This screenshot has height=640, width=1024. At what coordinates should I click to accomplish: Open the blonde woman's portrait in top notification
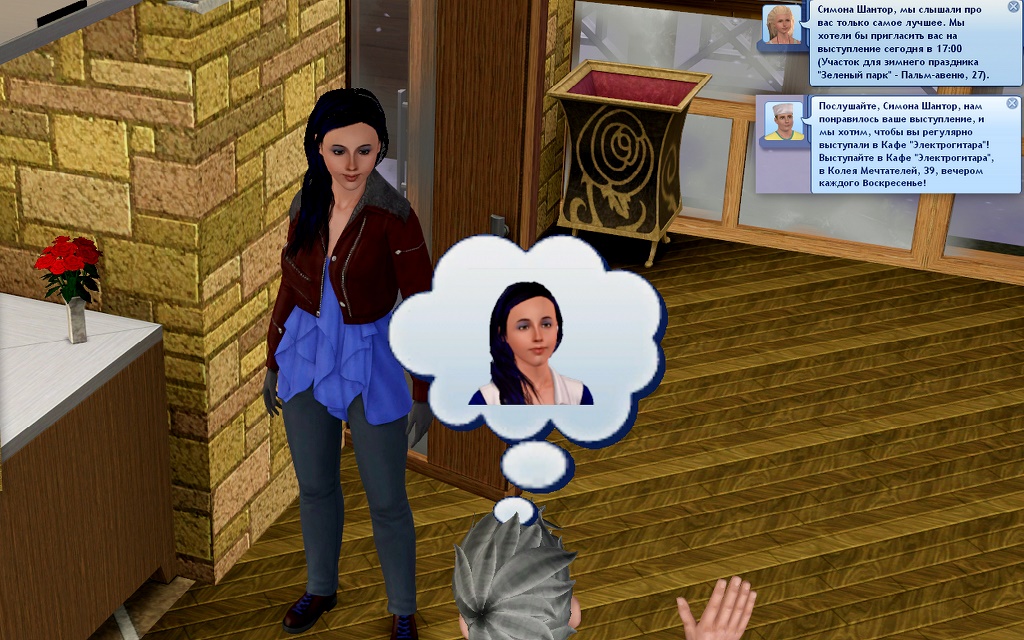click(x=783, y=25)
